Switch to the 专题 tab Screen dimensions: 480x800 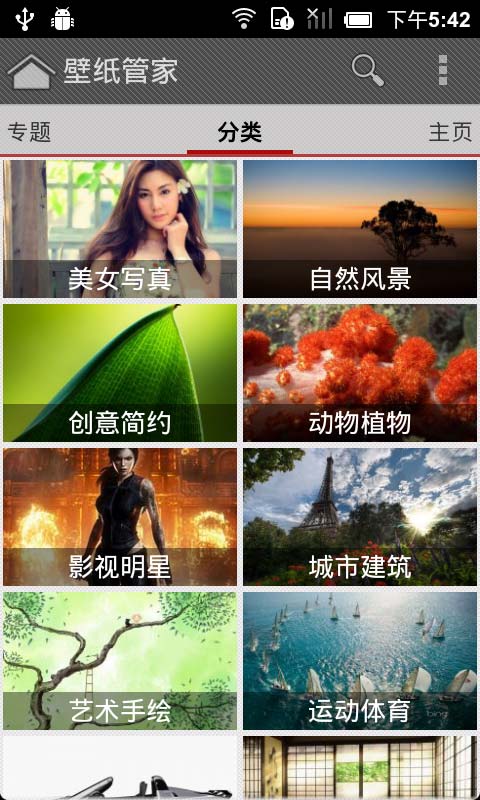pos(30,132)
